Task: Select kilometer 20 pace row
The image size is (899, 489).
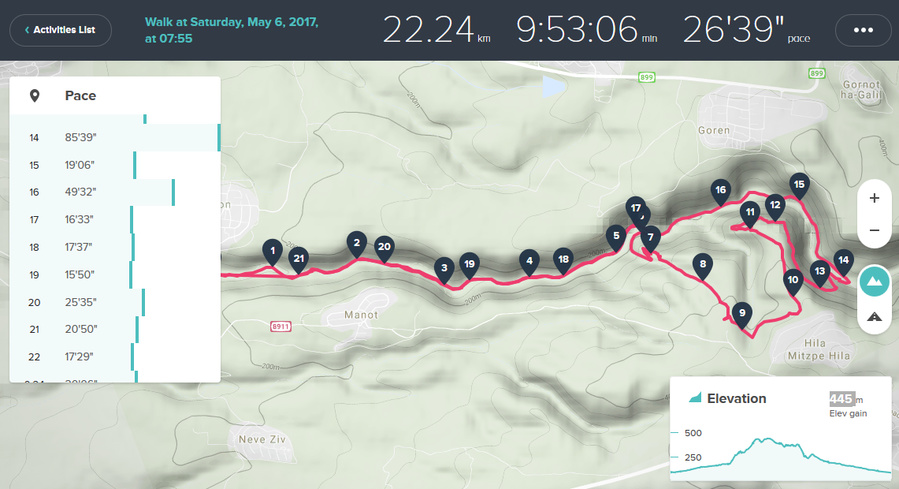Action: (x=115, y=301)
